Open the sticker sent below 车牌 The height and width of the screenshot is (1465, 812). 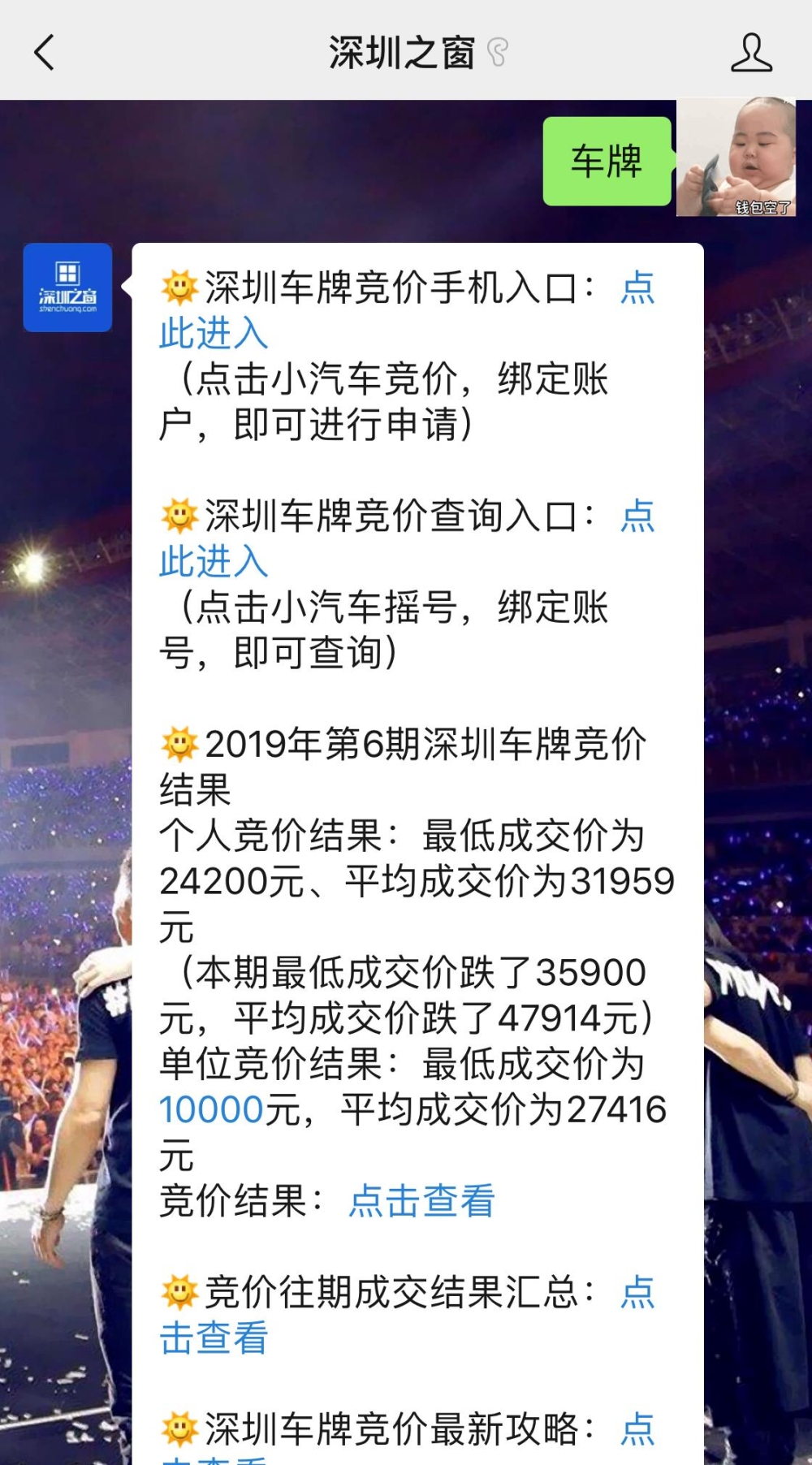pos(736,158)
